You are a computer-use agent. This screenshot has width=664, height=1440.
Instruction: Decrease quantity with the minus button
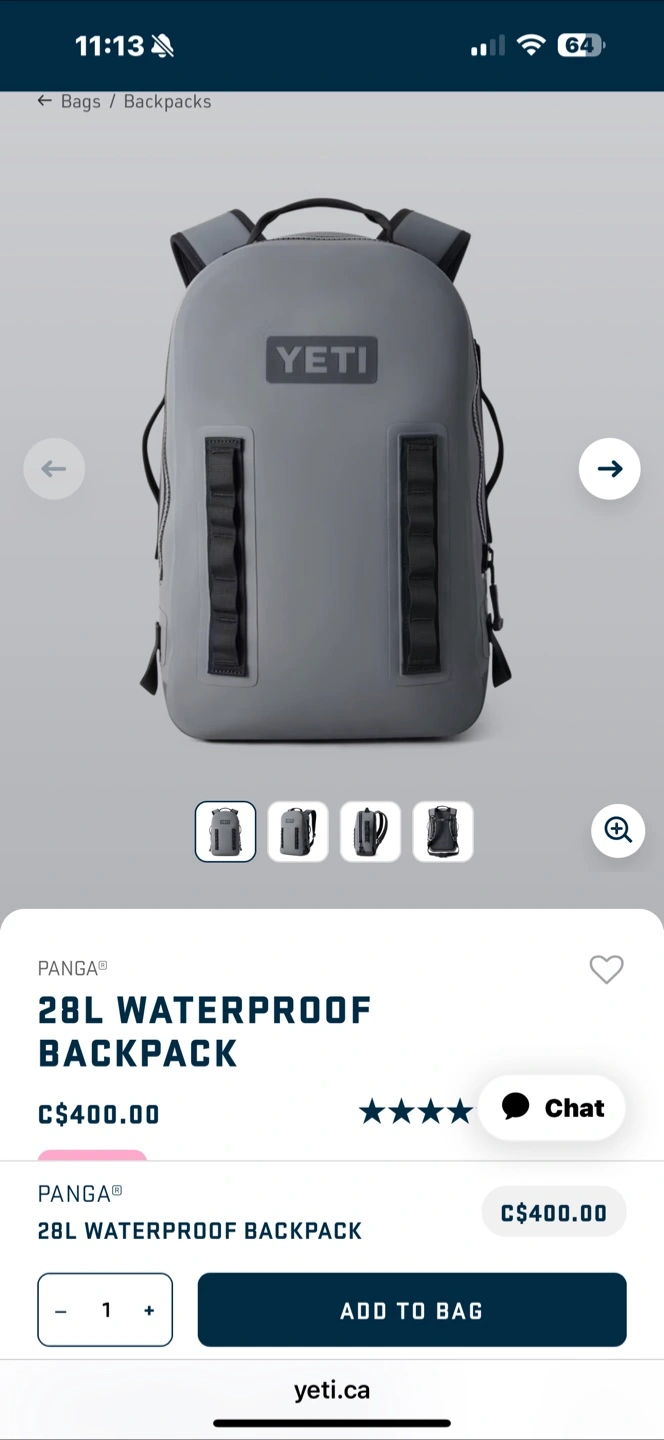(61, 1310)
